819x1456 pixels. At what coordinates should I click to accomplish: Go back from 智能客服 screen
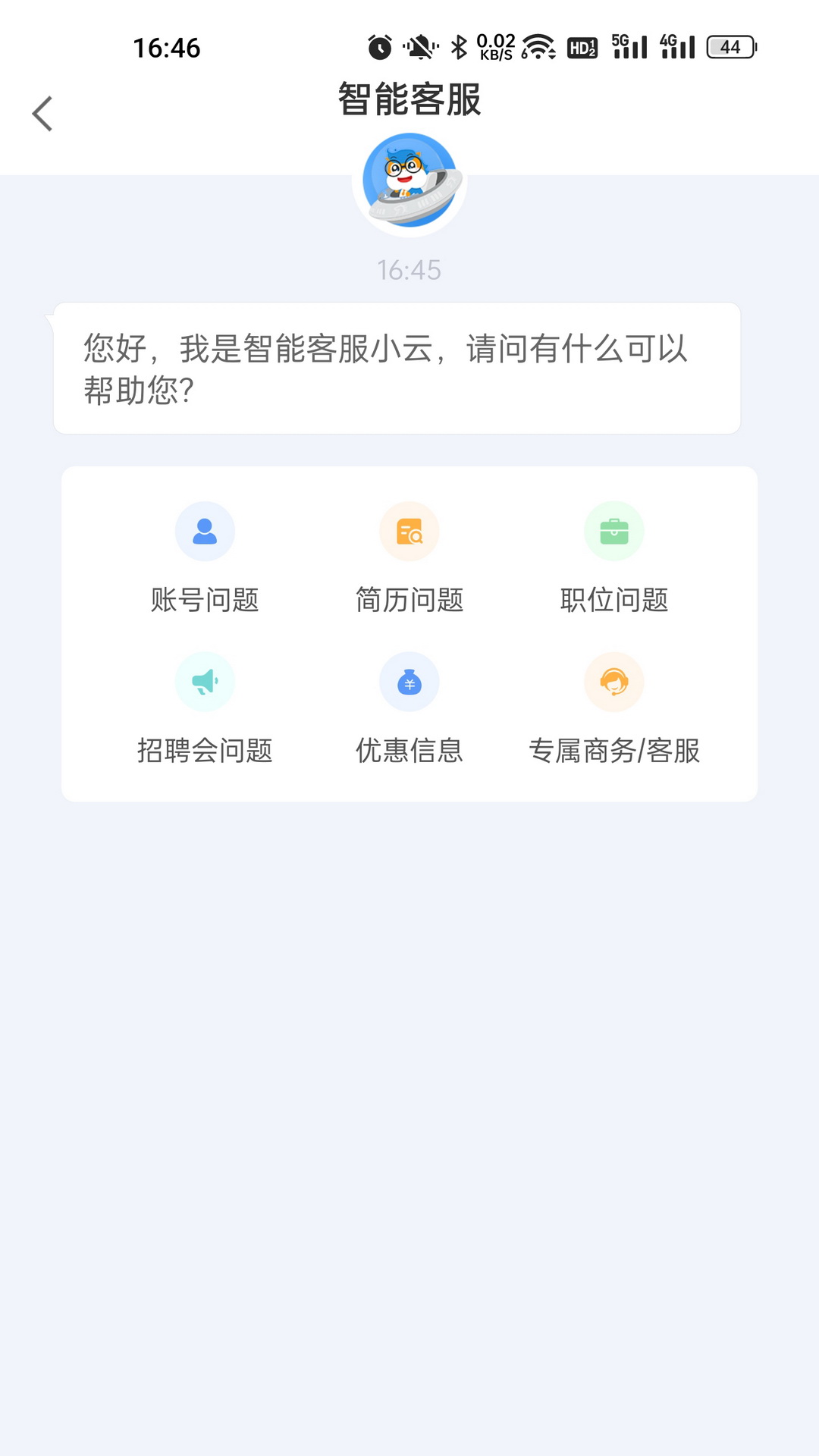(x=42, y=114)
